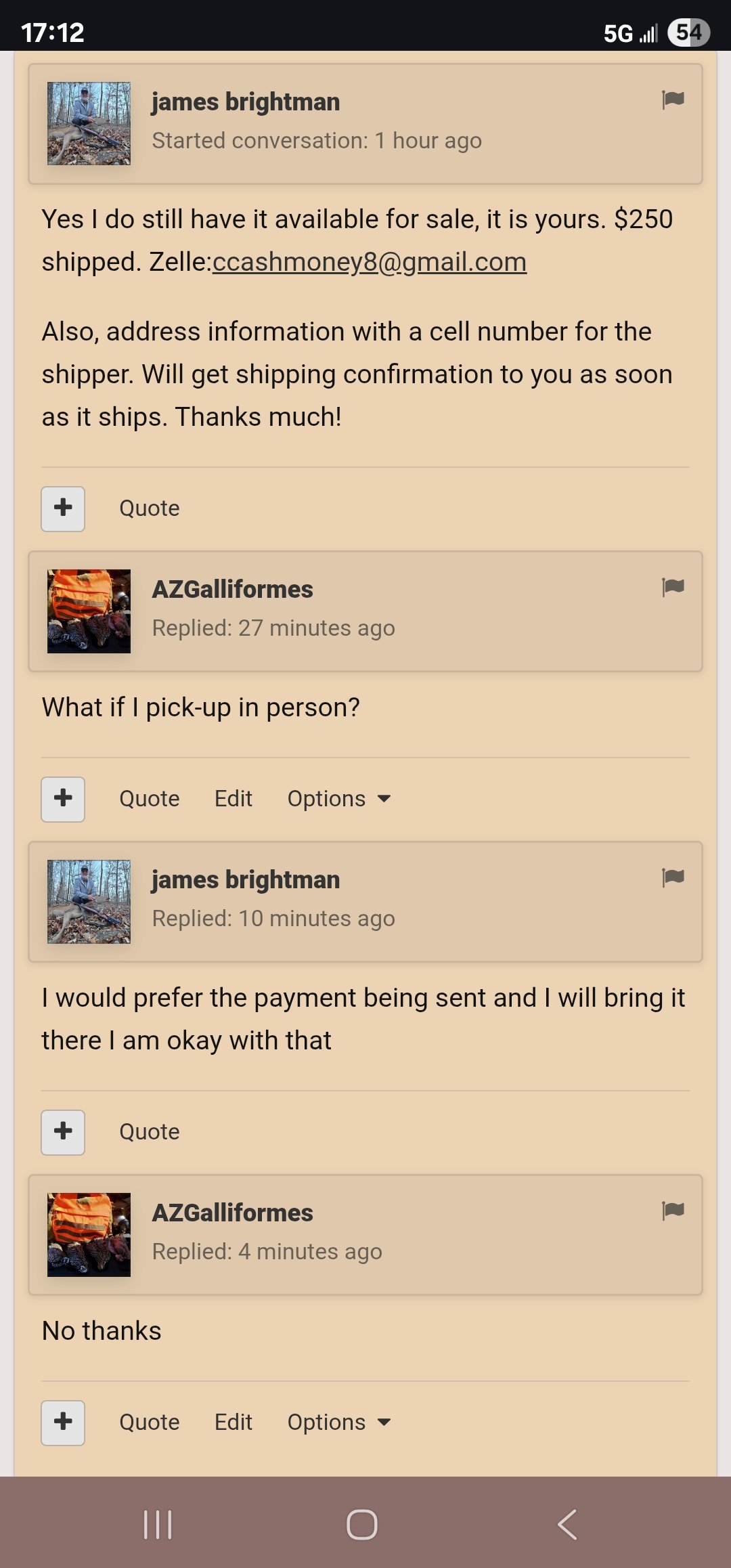
Task: Tap plus button under the payment preference message
Action: (63, 1132)
